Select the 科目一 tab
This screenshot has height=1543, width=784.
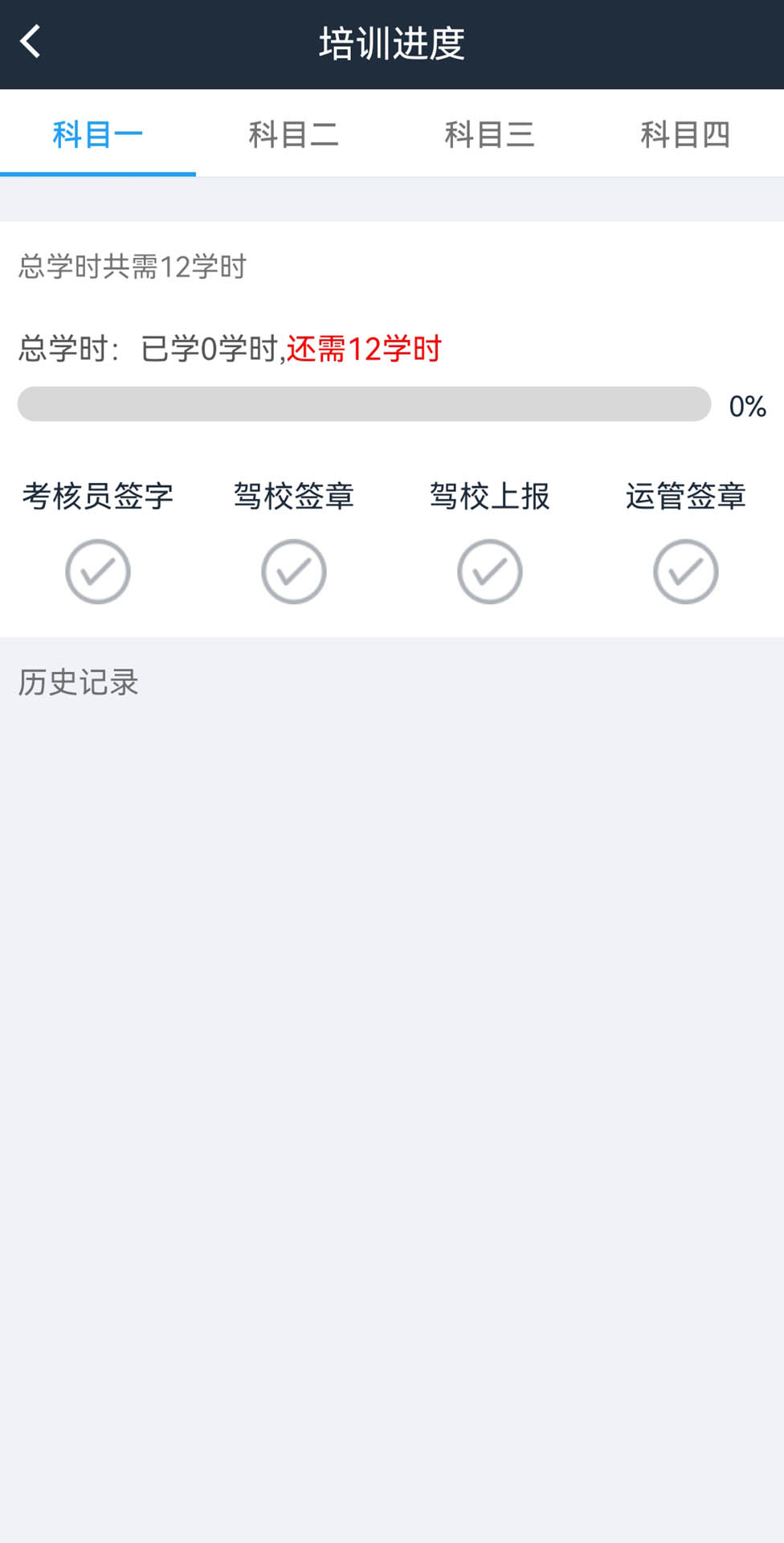click(x=98, y=134)
